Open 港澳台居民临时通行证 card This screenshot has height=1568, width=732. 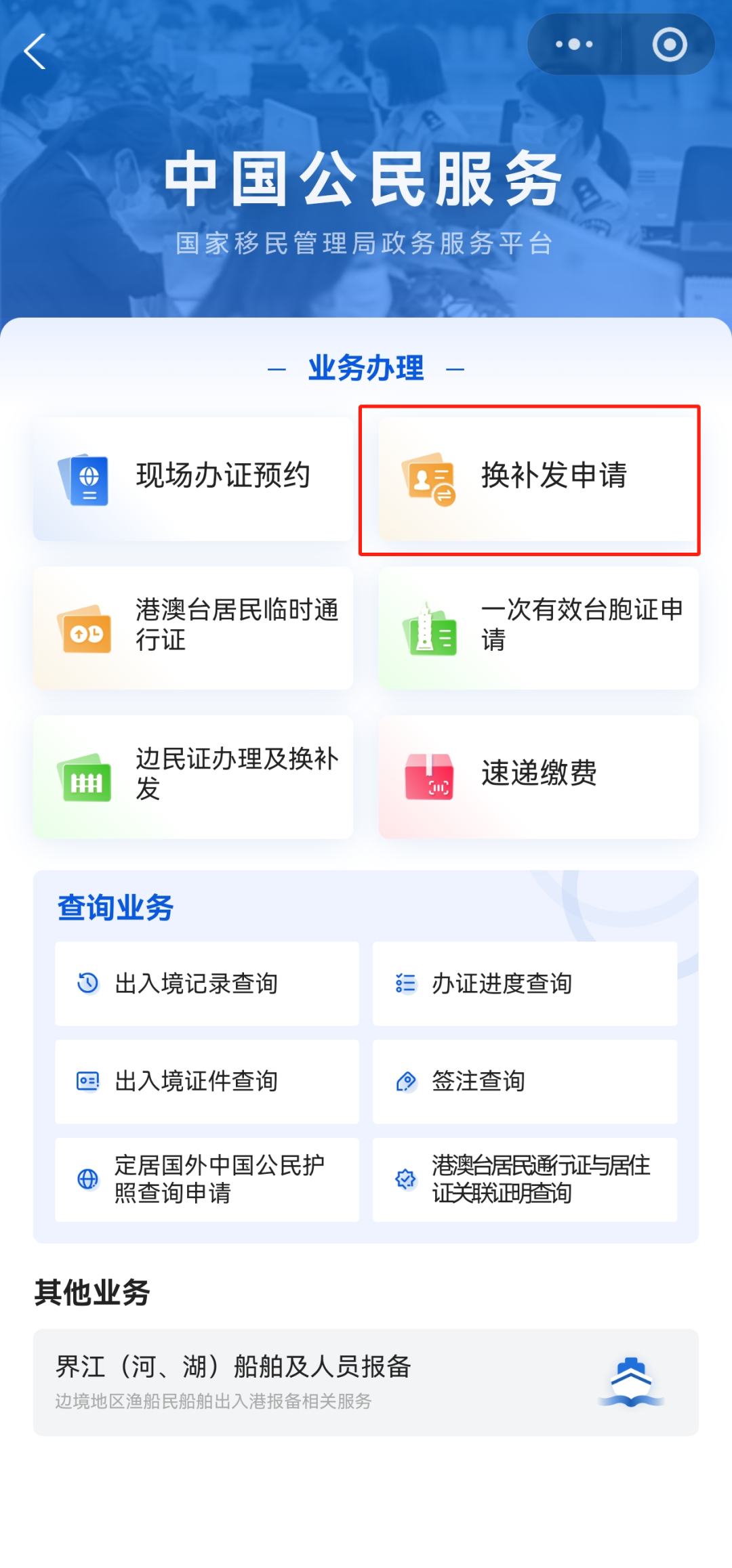(193, 628)
